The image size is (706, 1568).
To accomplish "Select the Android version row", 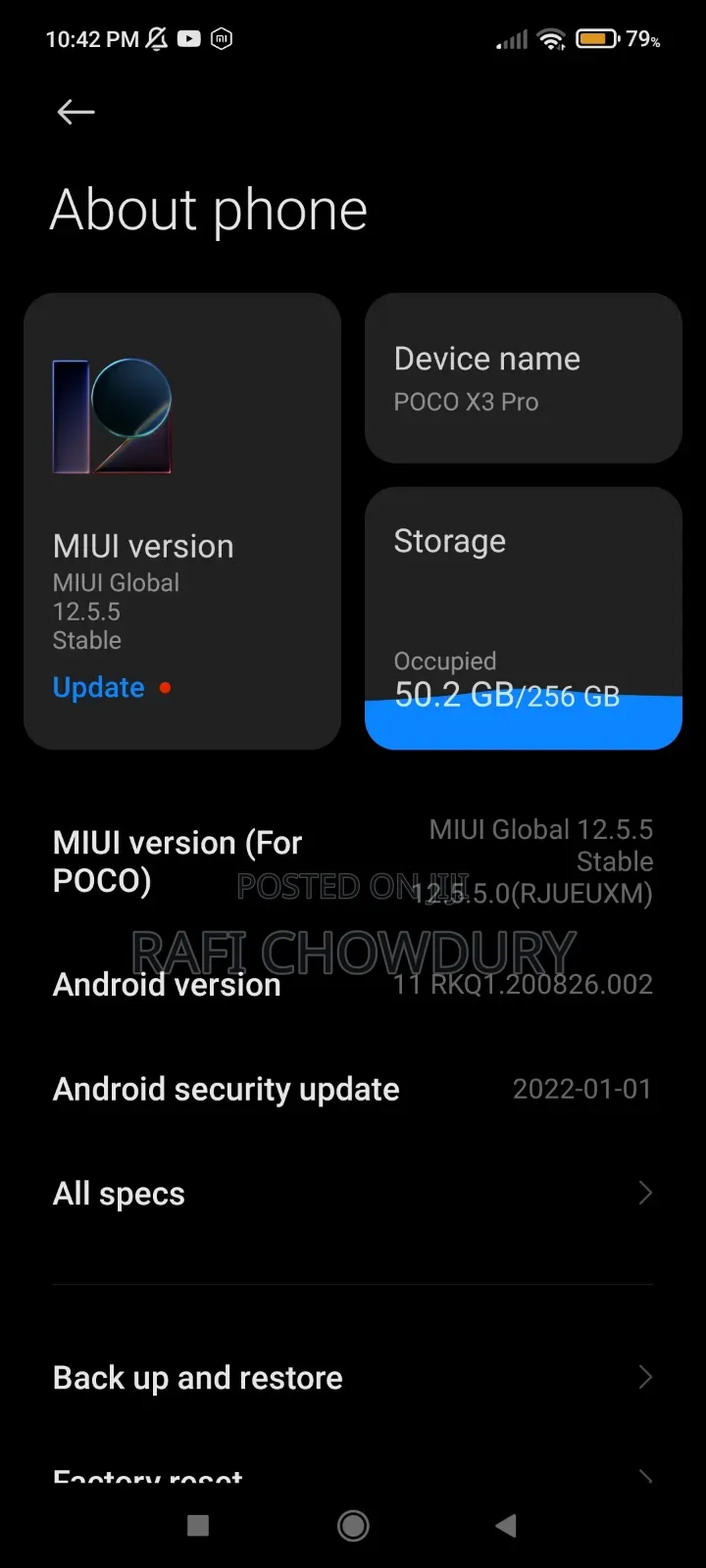I will (x=353, y=984).
